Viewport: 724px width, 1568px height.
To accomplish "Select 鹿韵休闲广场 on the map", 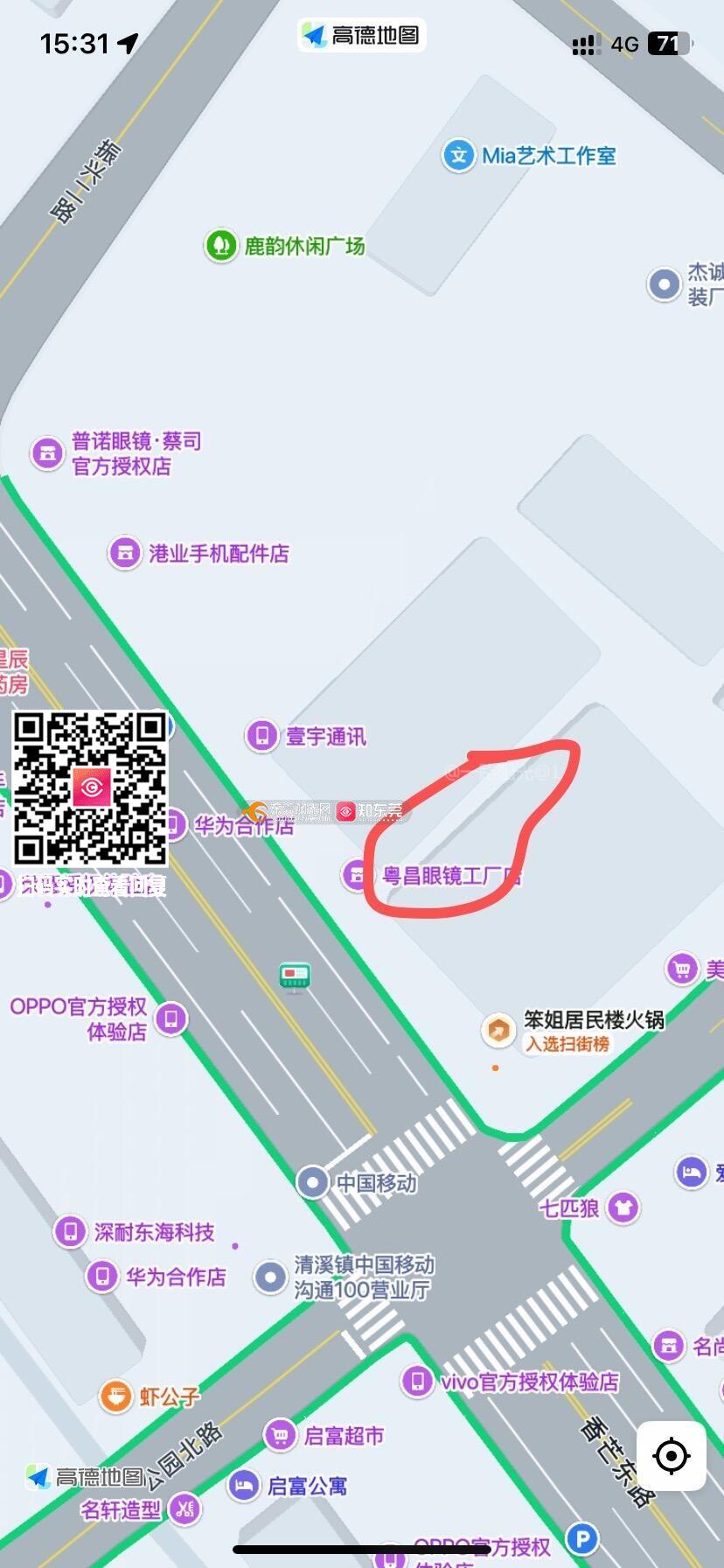I will pyautogui.click(x=221, y=245).
